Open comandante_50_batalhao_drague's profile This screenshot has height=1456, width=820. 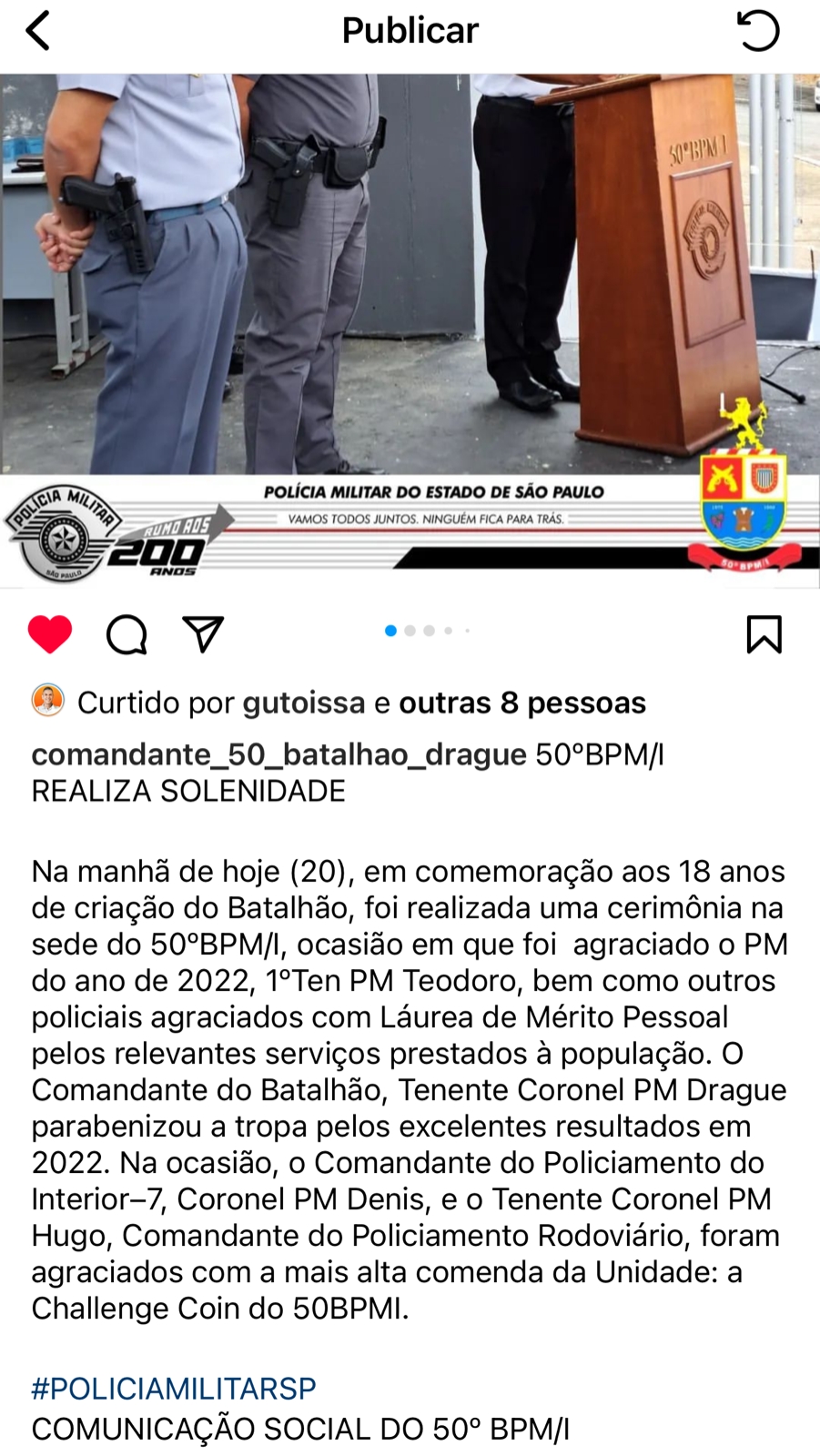278,754
